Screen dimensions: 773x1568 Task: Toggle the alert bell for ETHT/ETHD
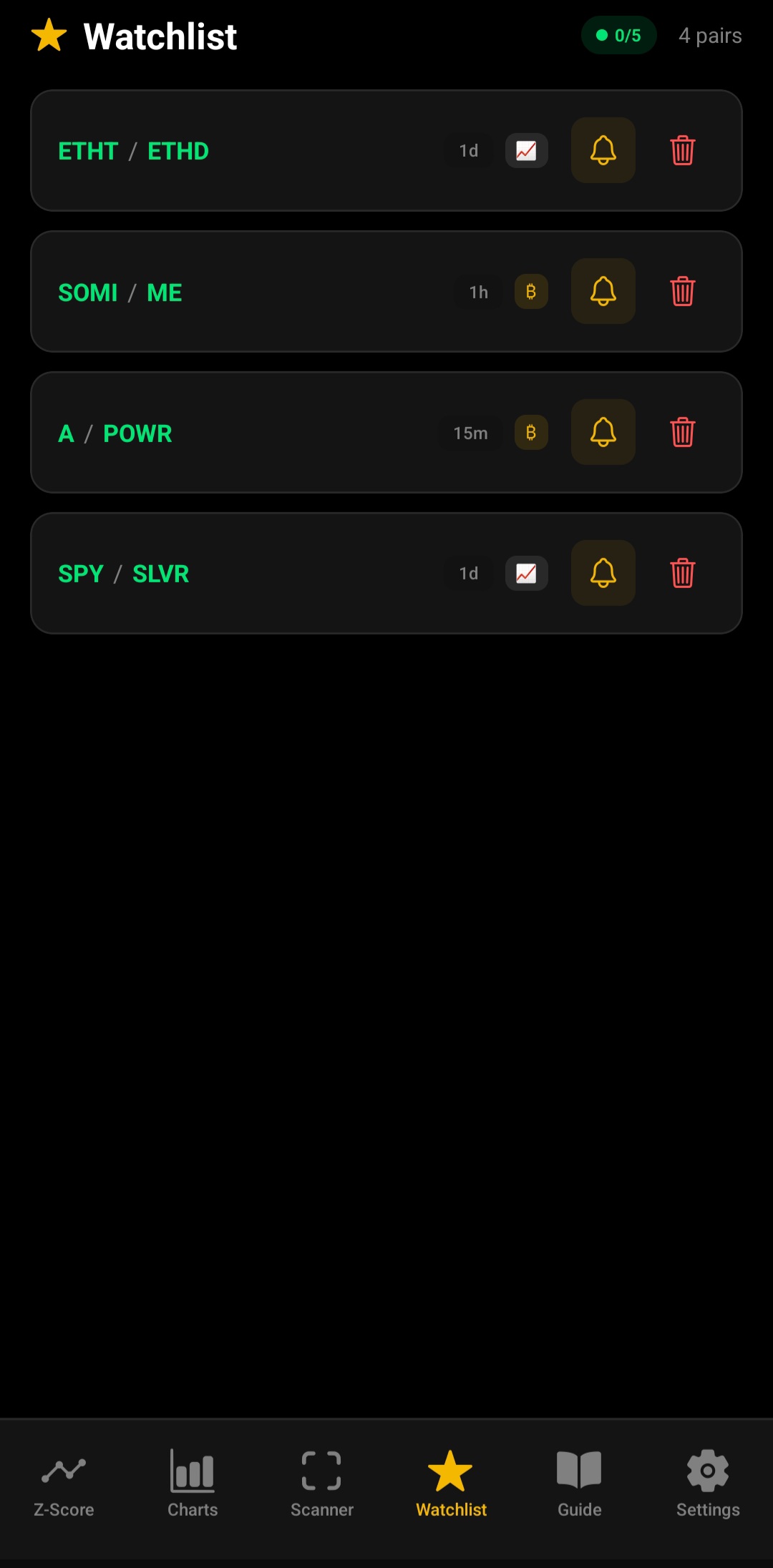(x=603, y=150)
